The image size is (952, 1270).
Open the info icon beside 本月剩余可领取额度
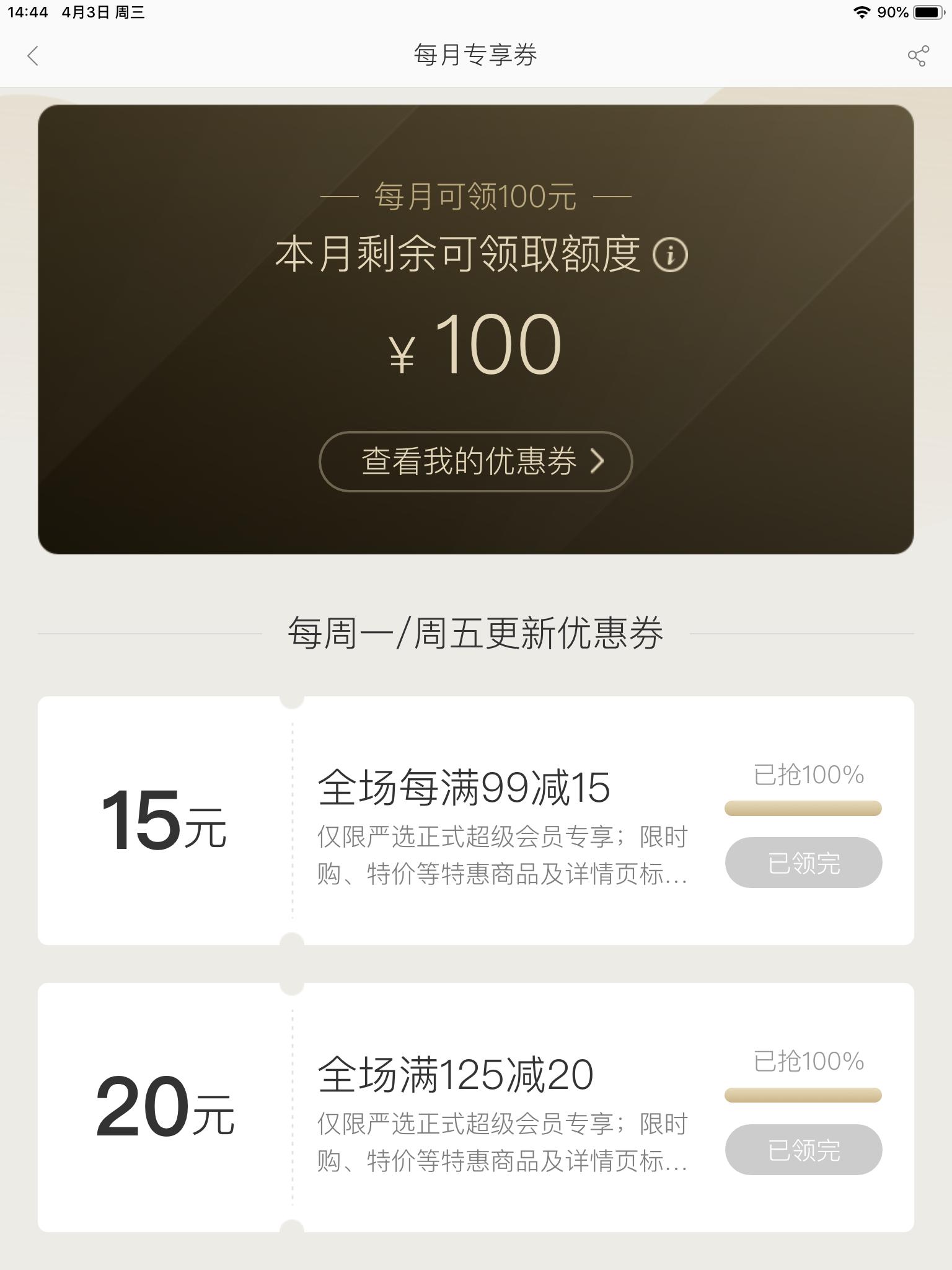671,254
